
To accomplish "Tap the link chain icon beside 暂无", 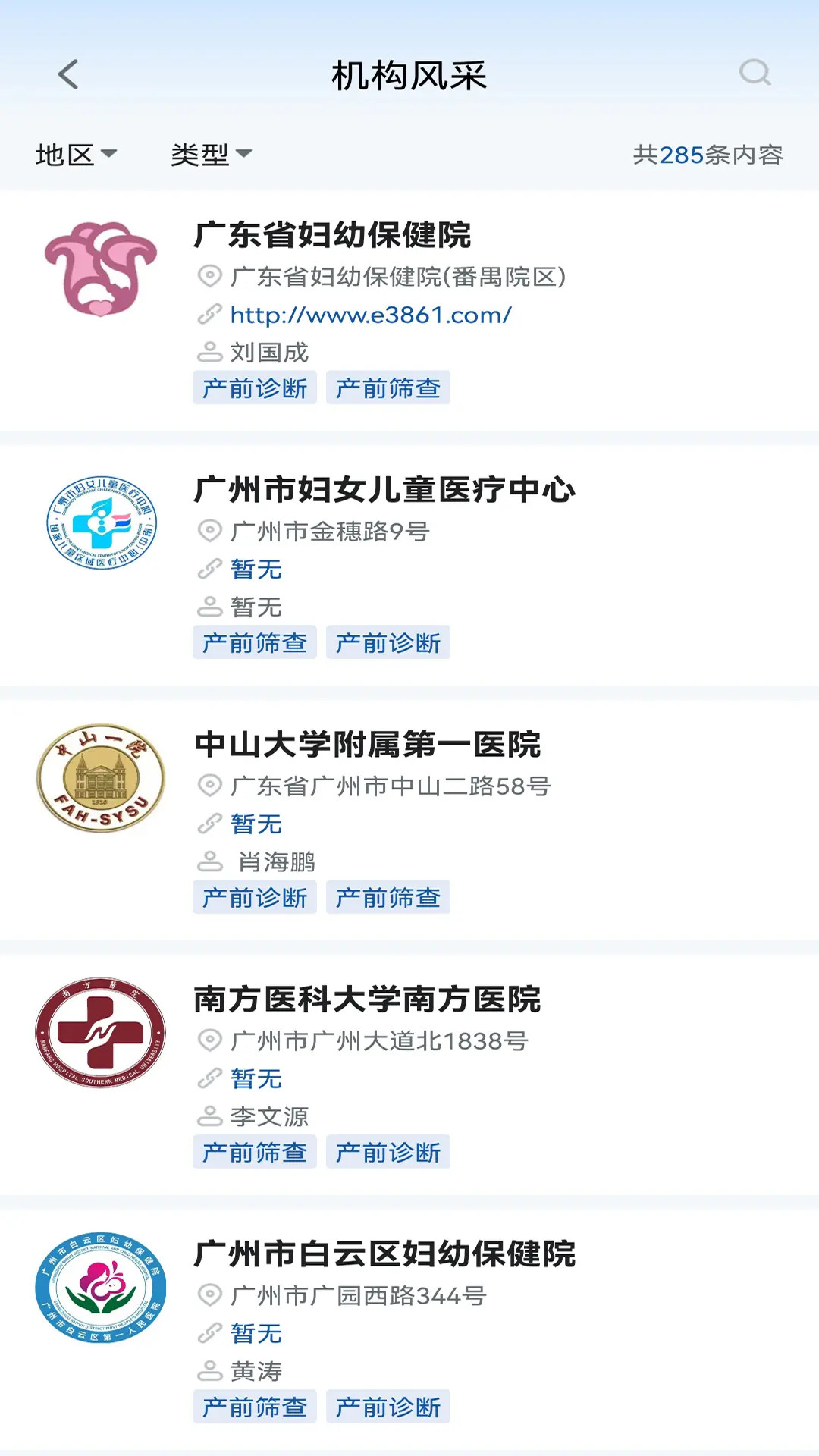I will [x=206, y=570].
